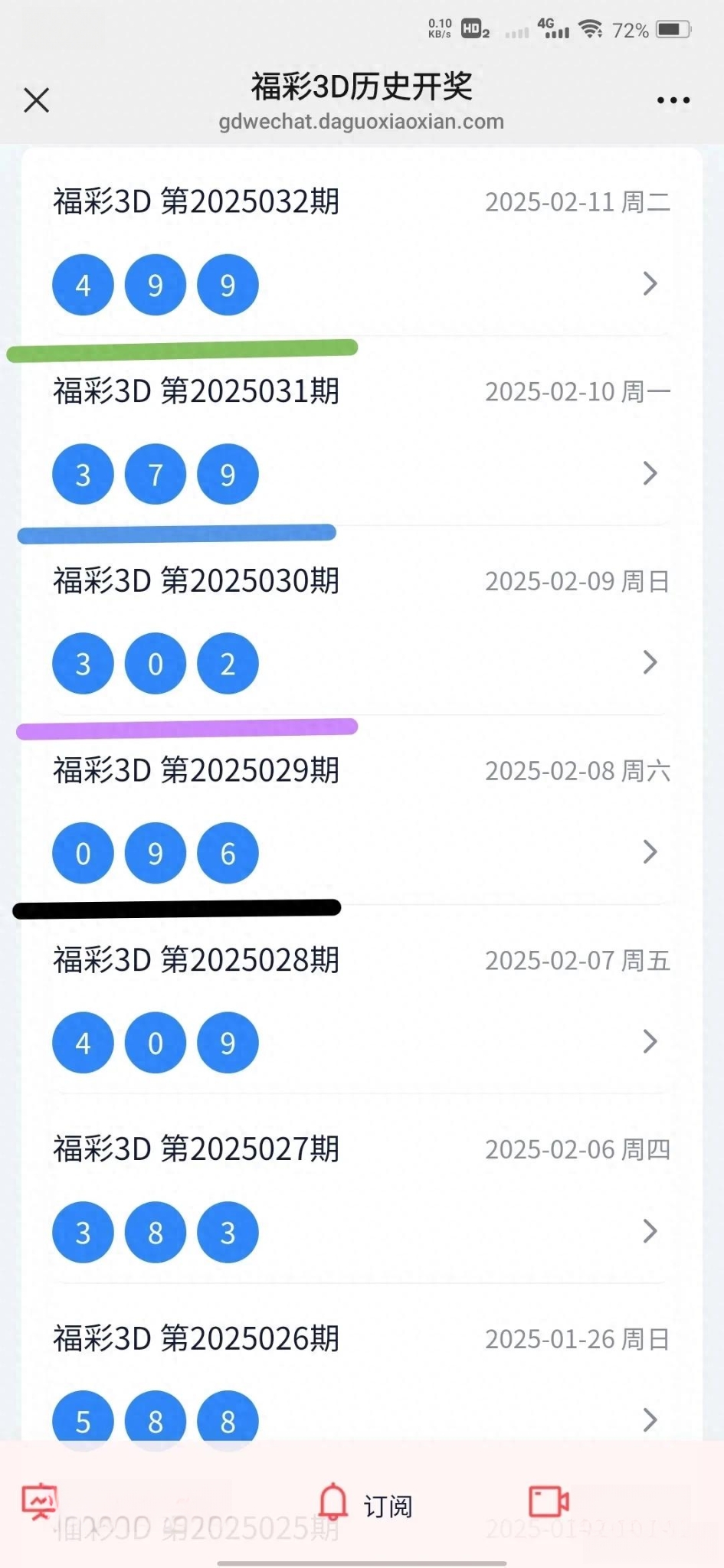This screenshot has height=1568, width=724.
Task: View results of 第2025031期
Action: [362, 433]
